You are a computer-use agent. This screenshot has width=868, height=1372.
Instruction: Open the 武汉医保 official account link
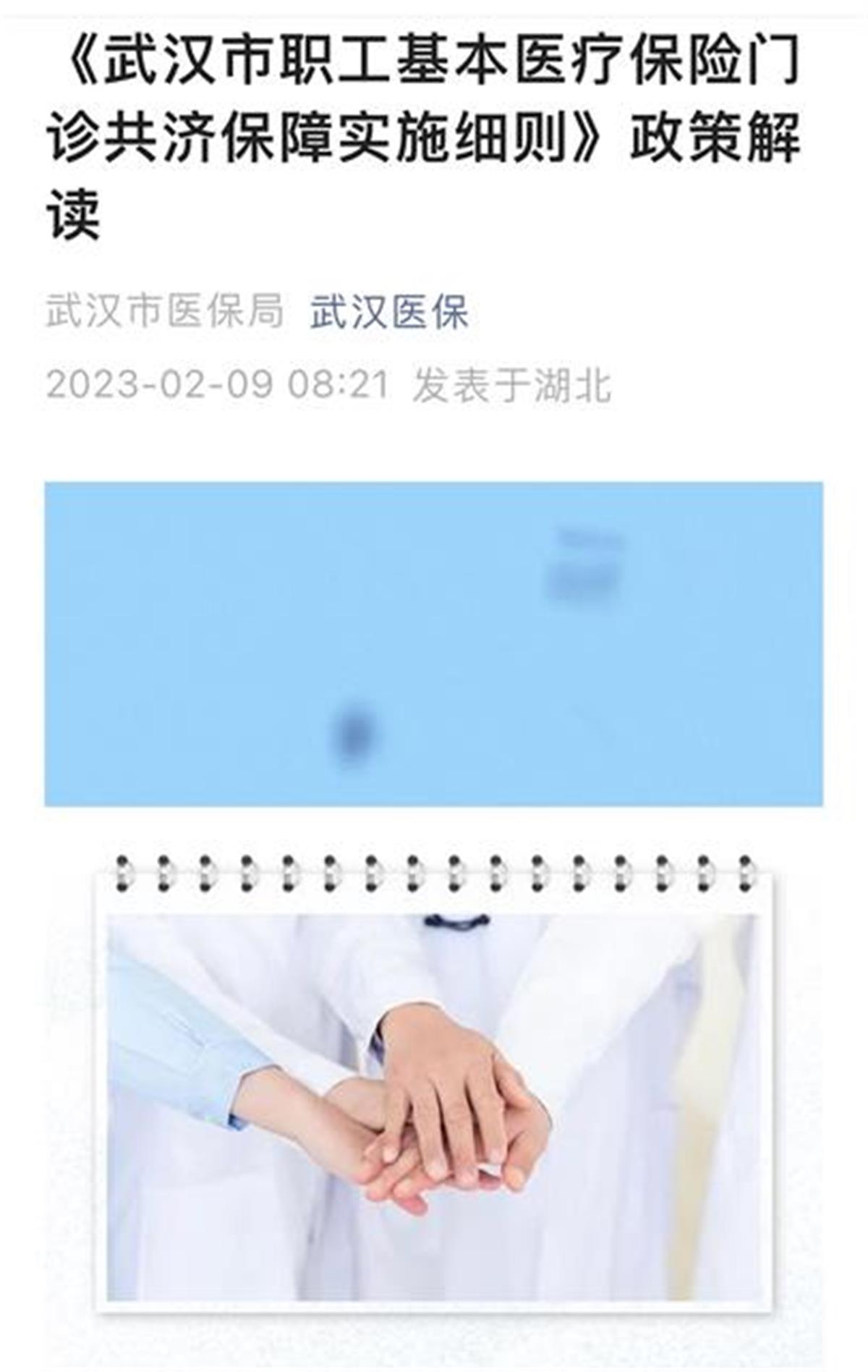(389, 312)
